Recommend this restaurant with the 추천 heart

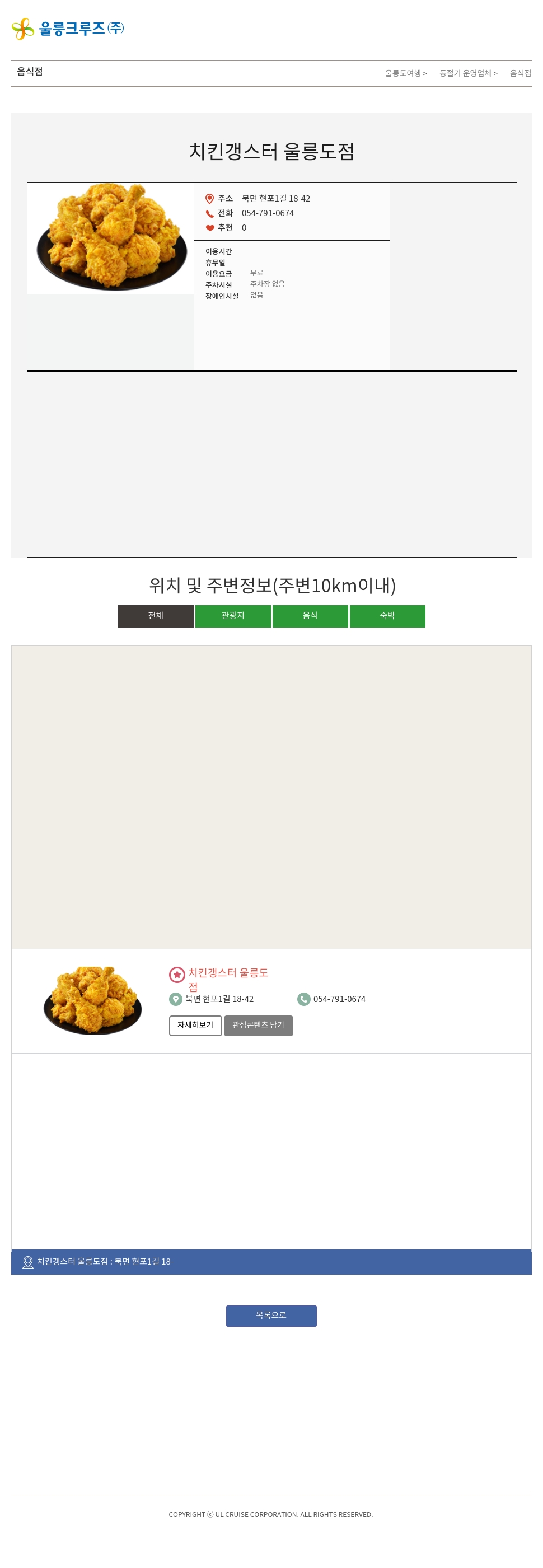[x=210, y=228]
